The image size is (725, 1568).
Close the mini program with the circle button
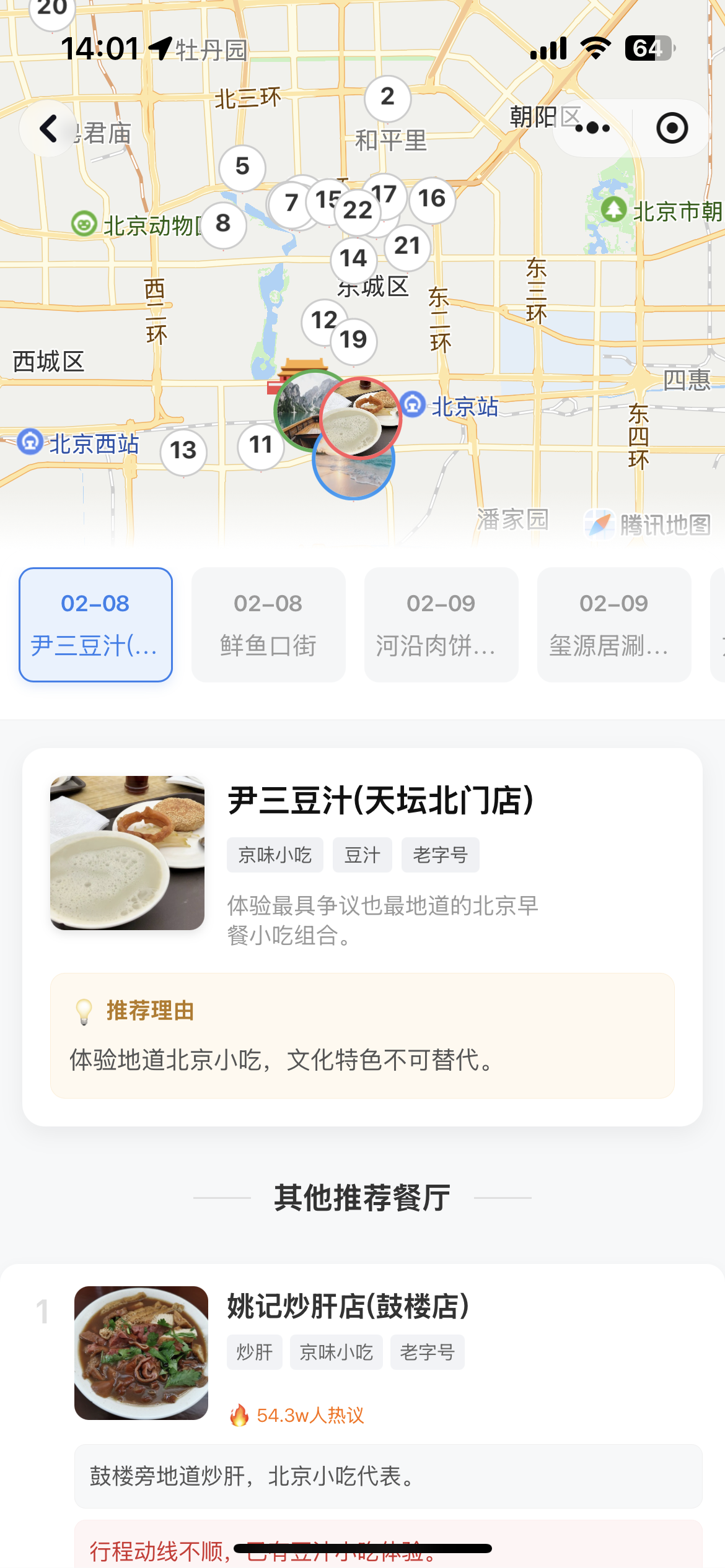pos(672,128)
